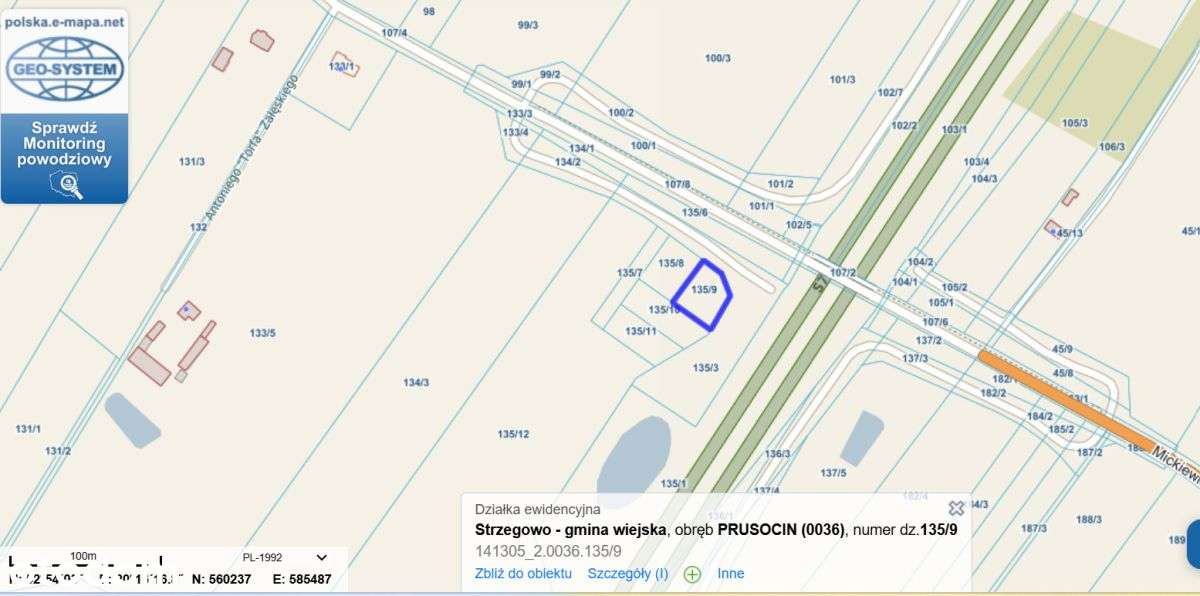Open the Inne options link
Viewport: 1200px width, 596px height.
(731, 573)
